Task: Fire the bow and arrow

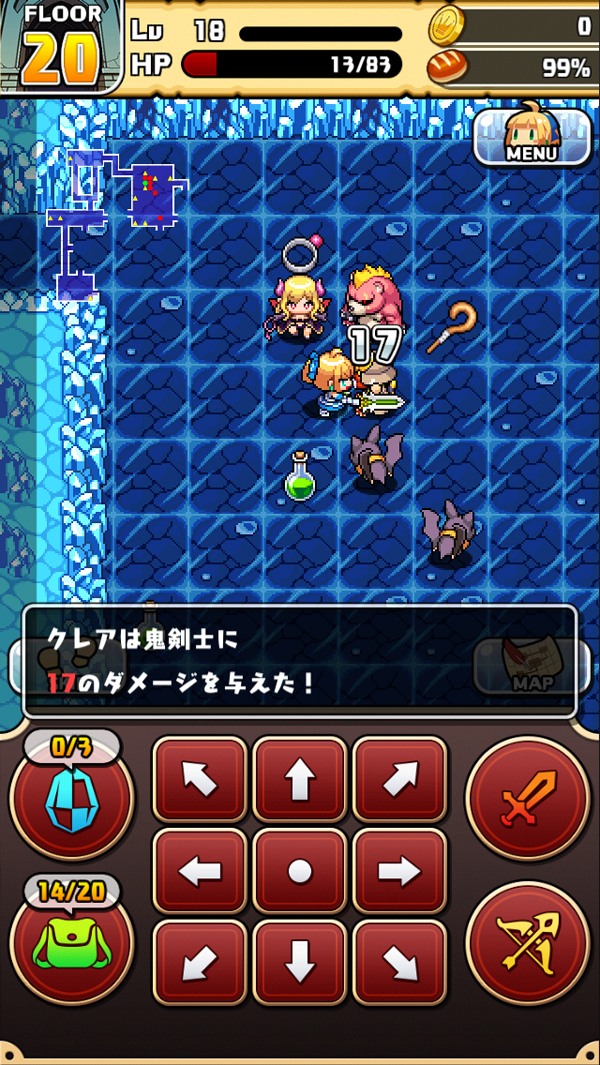Action: pos(528,942)
